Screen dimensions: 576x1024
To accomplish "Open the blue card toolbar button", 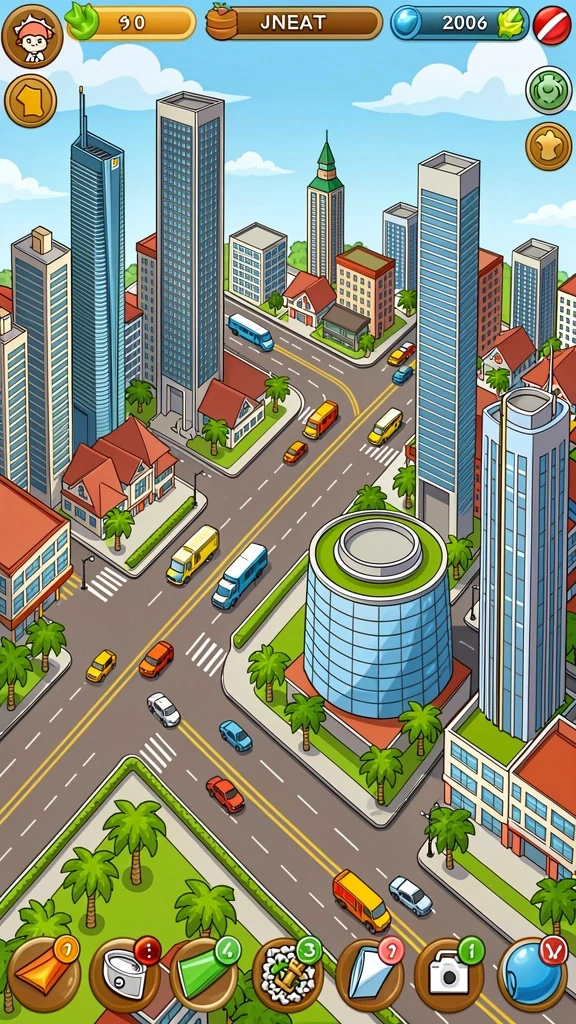I will (x=369, y=975).
